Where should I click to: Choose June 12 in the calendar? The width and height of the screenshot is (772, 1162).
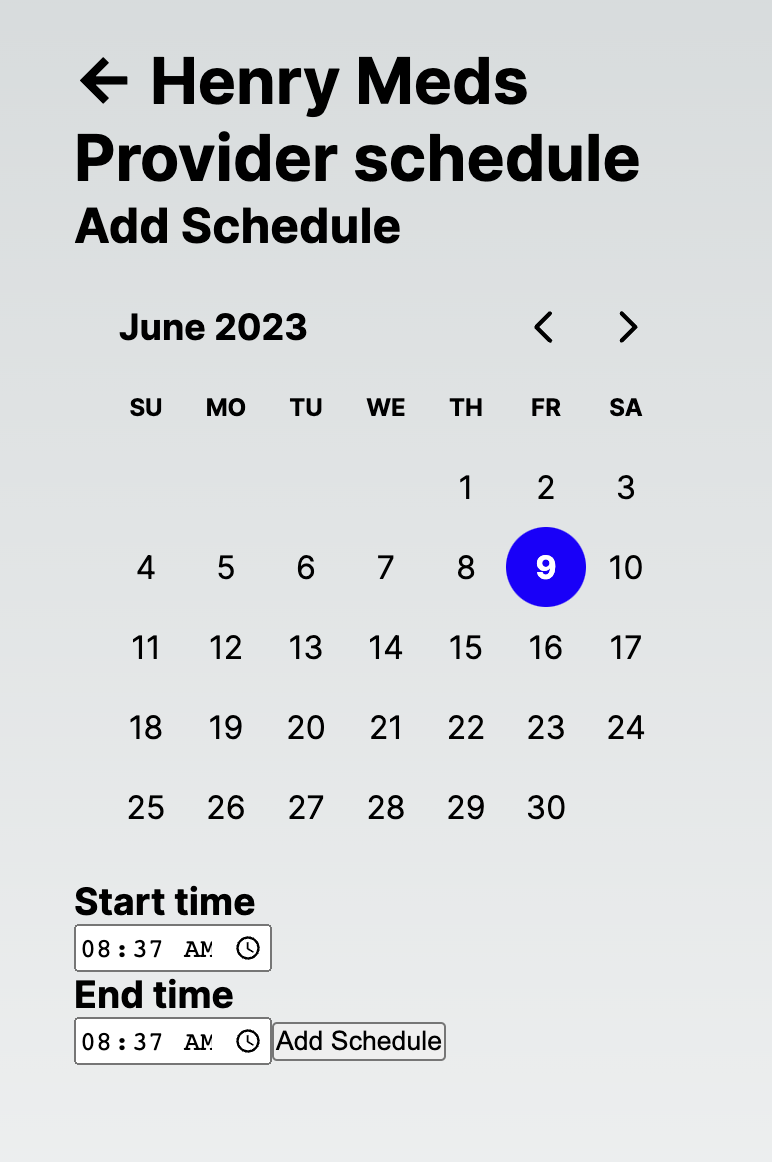[226, 648]
